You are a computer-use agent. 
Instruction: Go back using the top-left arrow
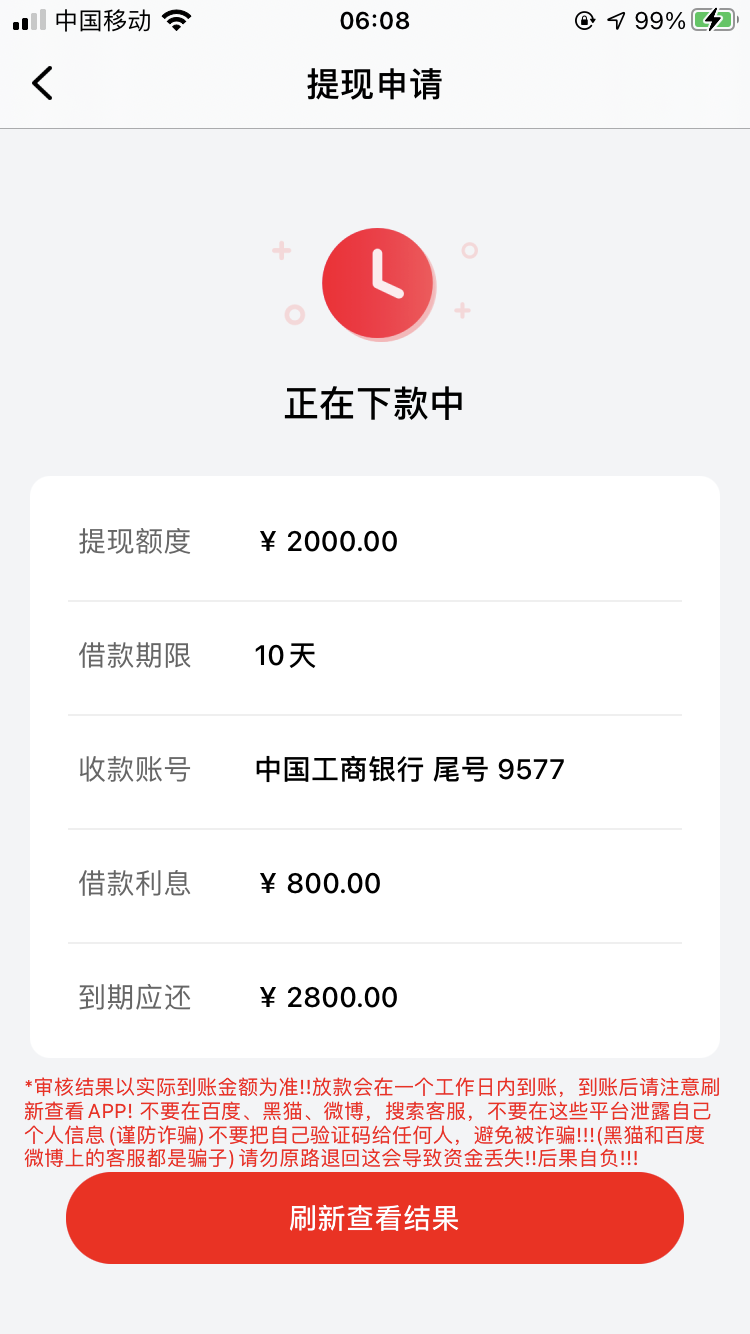pyautogui.click(x=42, y=83)
